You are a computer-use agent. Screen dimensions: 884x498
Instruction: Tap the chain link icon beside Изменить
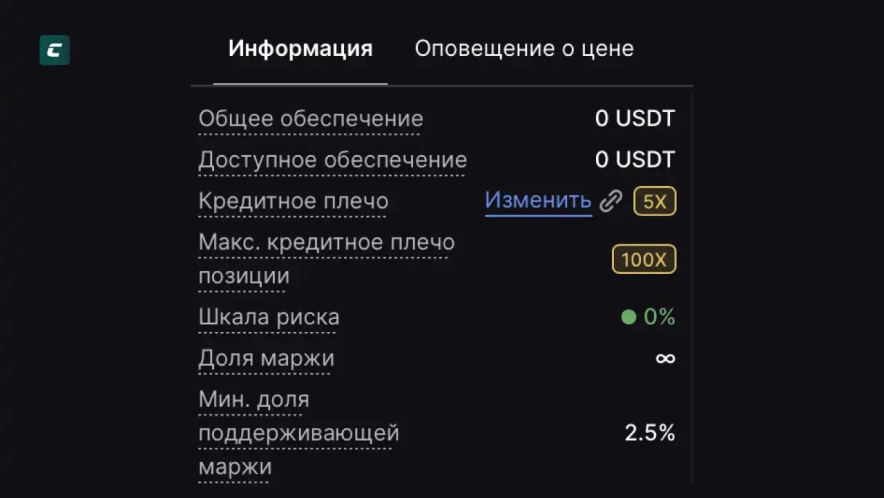point(611,201)
